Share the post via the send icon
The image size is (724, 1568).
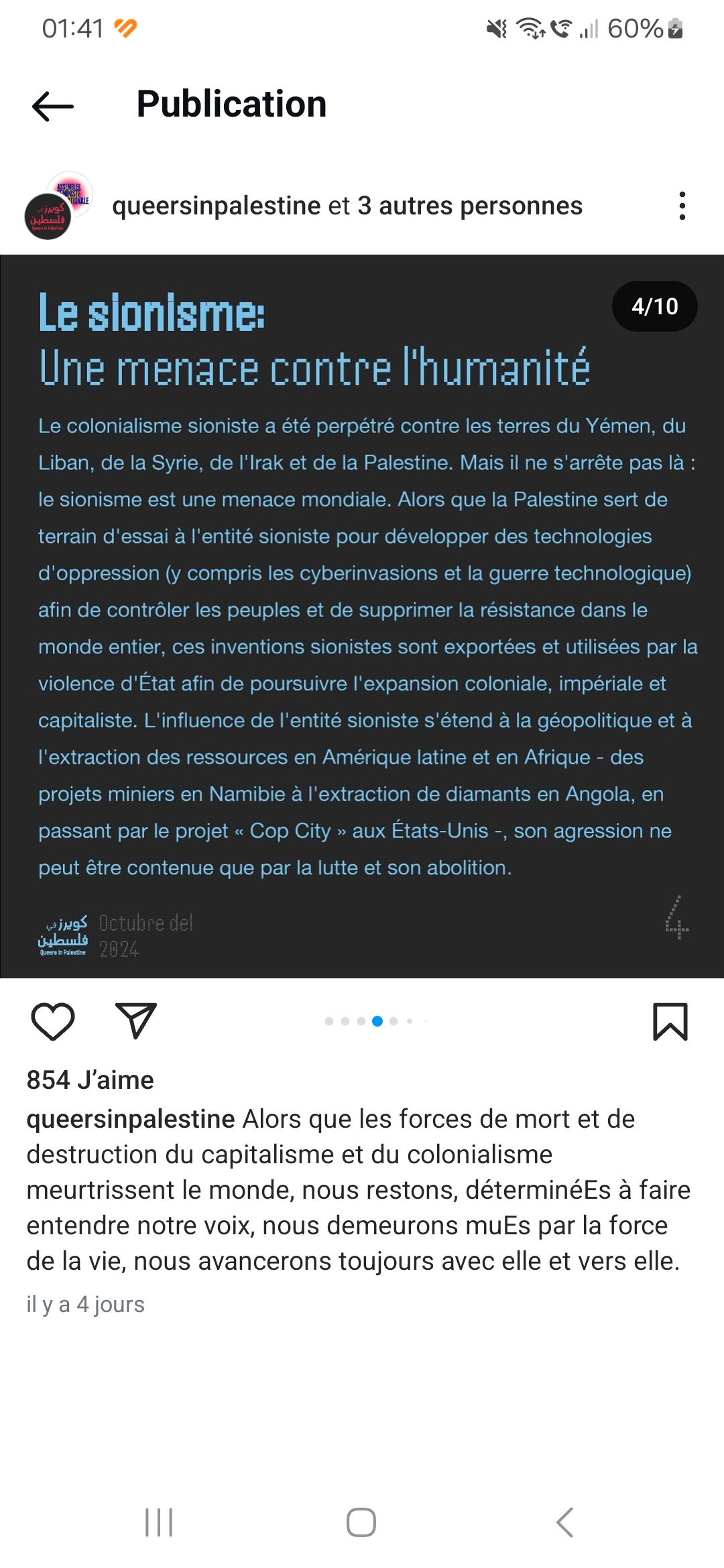[x=136, y=1021]
